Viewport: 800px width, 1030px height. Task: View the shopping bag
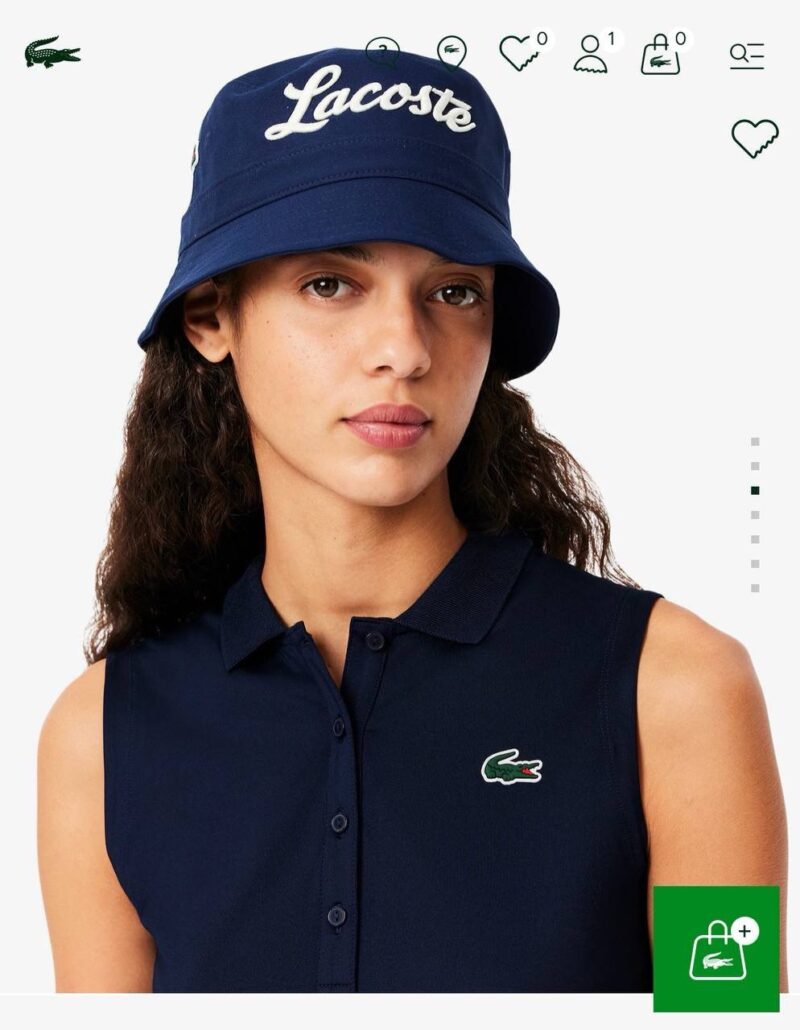pos(660,55)
